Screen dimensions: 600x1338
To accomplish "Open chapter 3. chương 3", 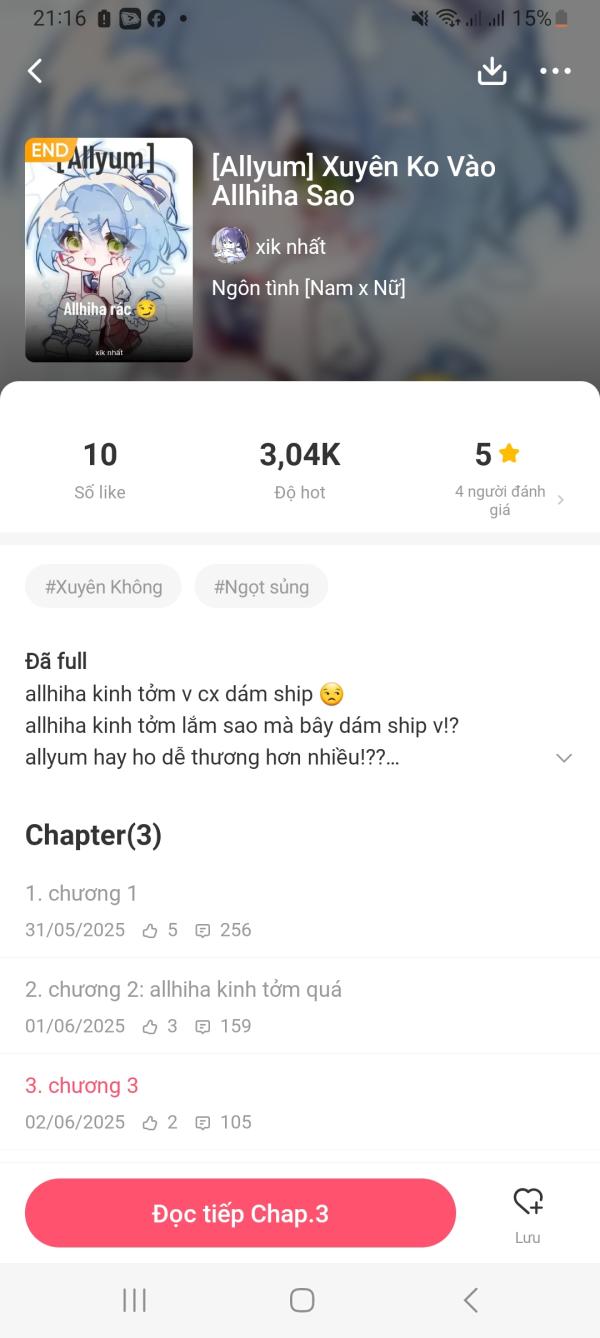I will point(82,1086).
